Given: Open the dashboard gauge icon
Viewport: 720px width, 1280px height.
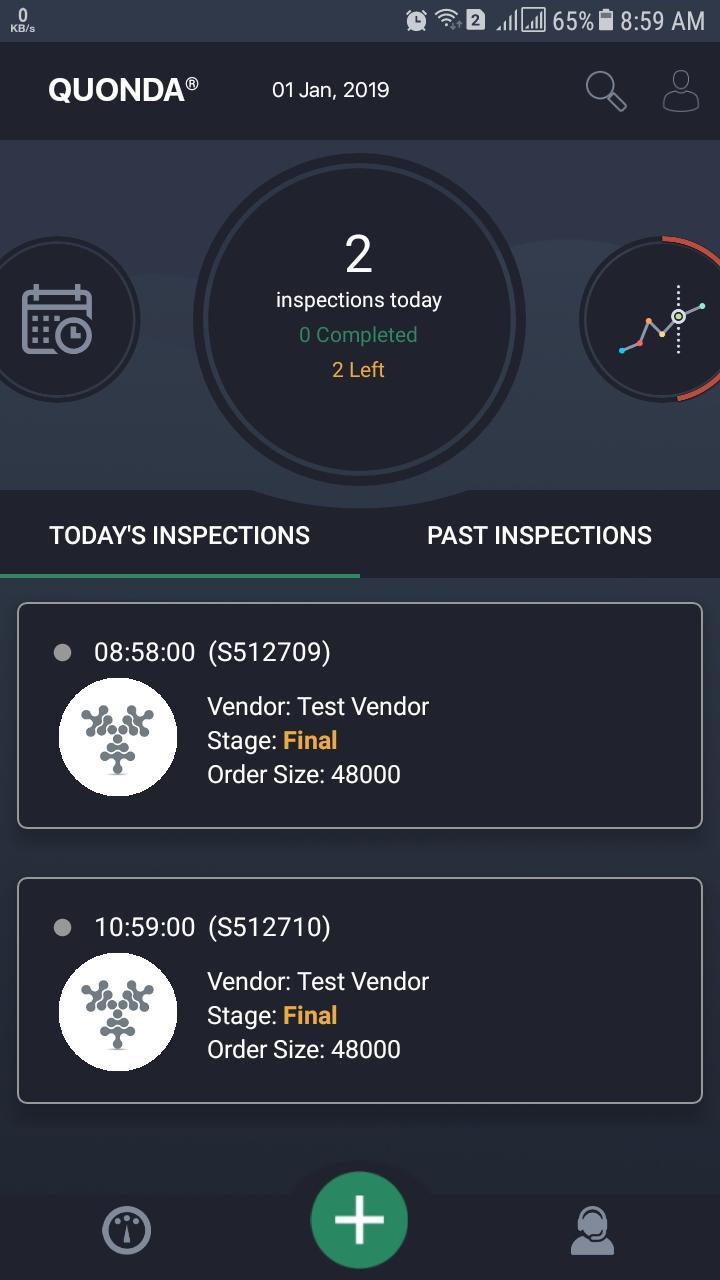Looking at the screenshot, I should click(127, 1231).
